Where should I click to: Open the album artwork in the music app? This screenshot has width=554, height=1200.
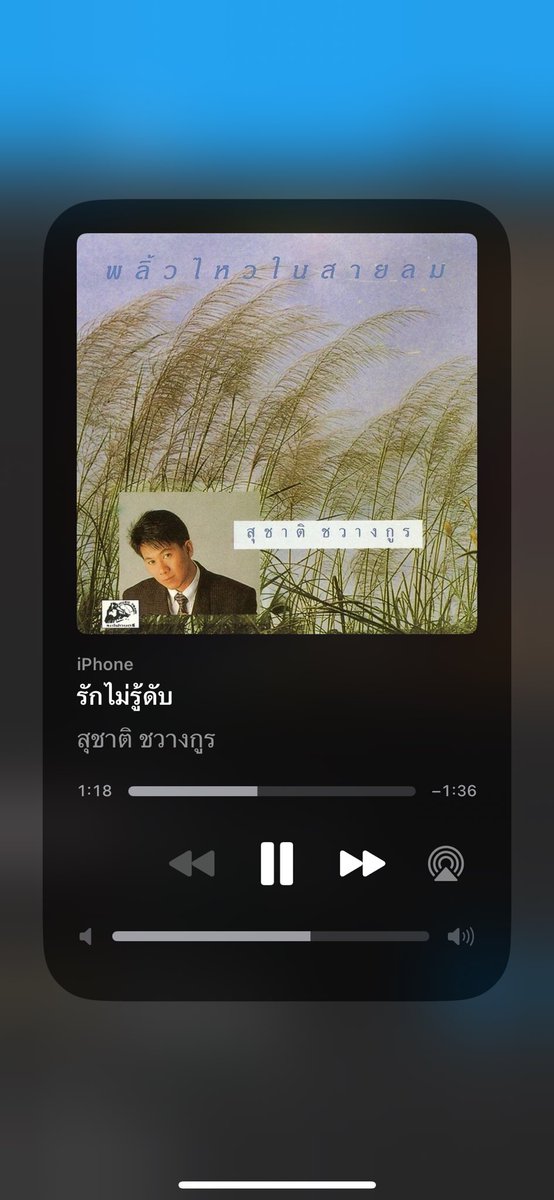tap(277, 433)
